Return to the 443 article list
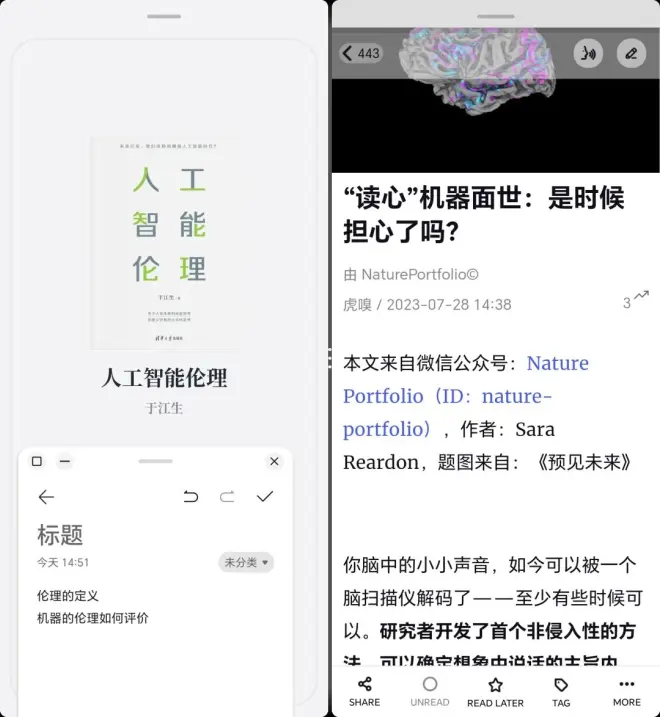This screenshot has height=717, width=660. [x=361, y=53]
